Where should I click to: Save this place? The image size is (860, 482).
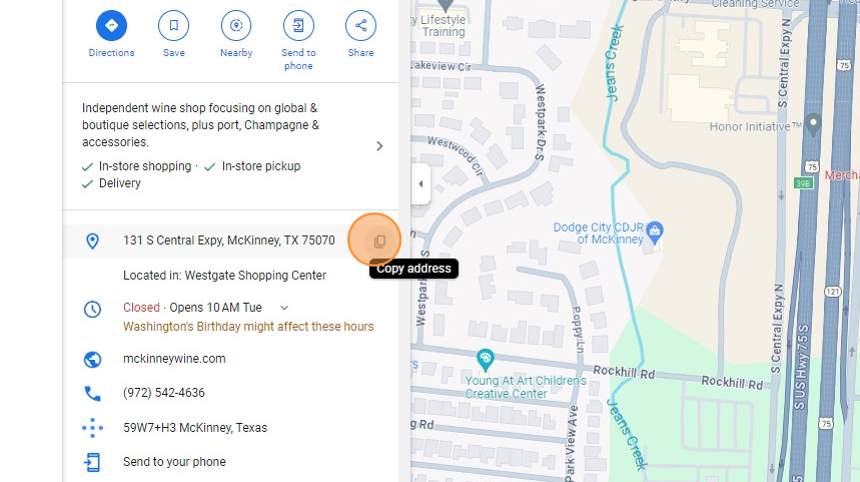174,26
